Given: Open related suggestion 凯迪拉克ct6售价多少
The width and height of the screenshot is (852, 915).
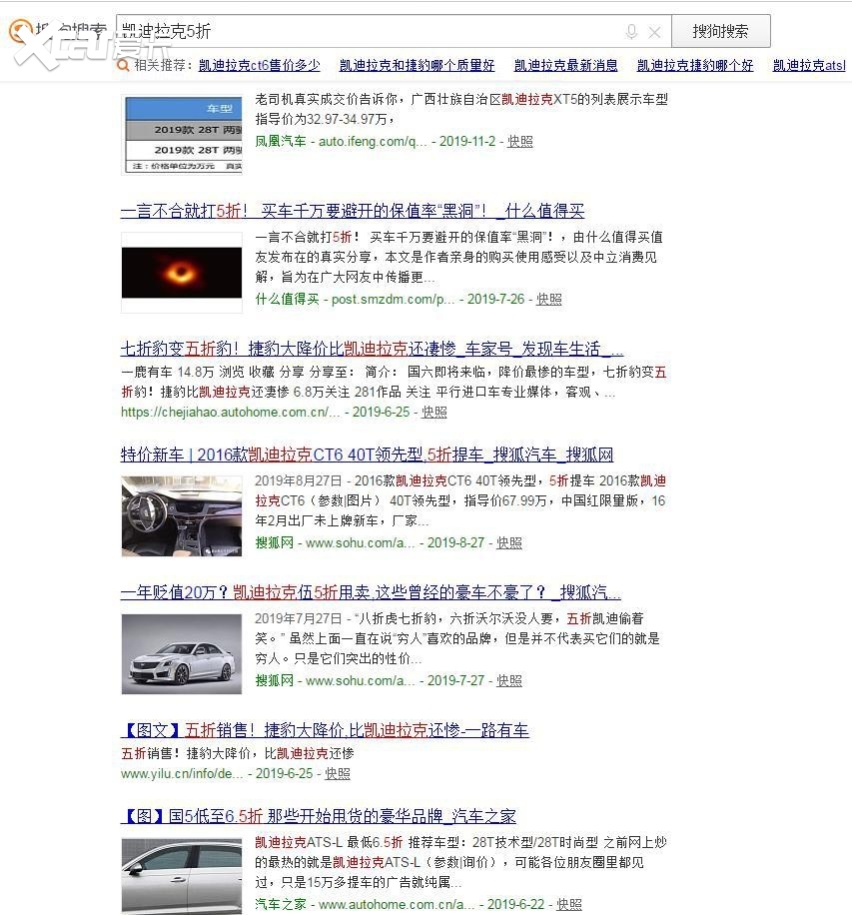Looking at the screenshot, I should point(259,65).
